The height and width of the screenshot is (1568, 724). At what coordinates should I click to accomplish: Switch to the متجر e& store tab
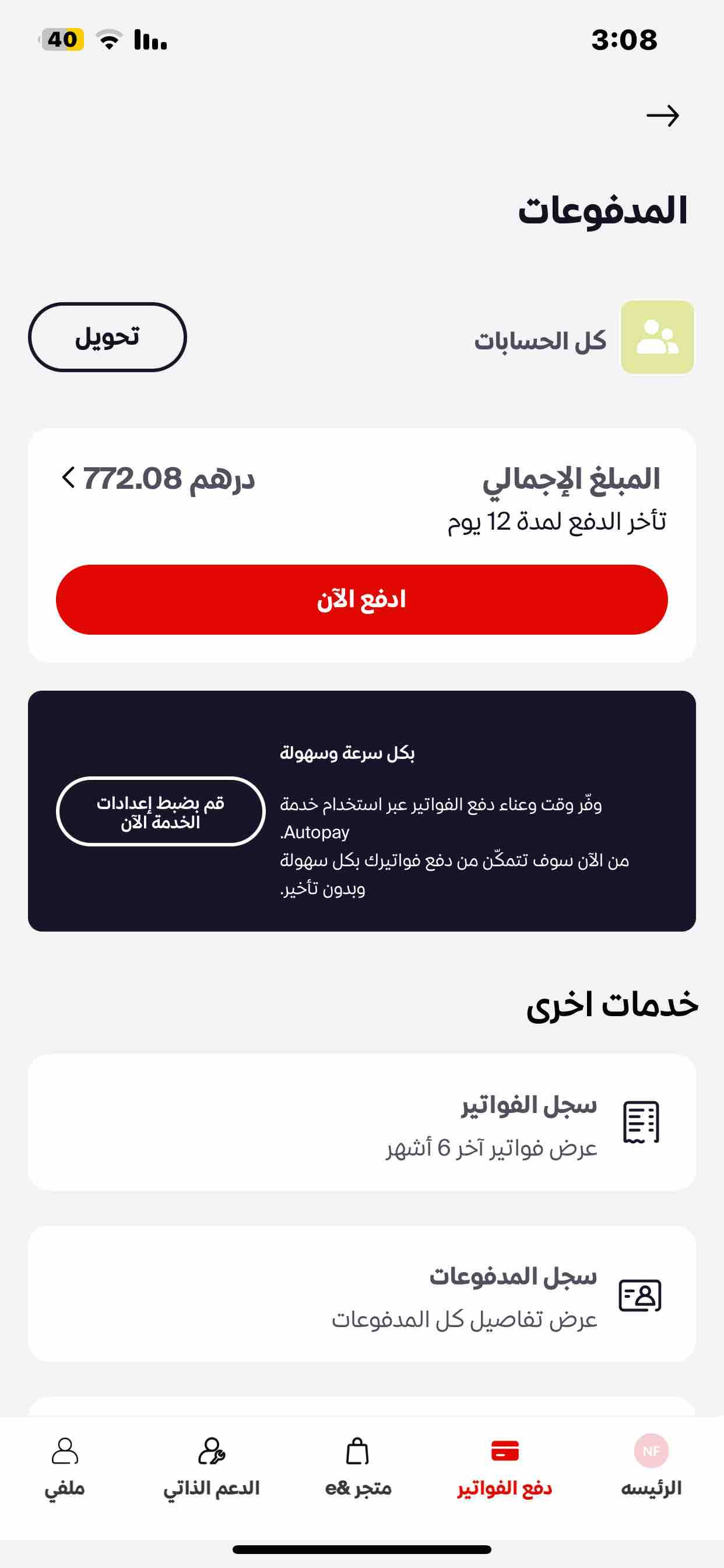click(x=358, y=1466)
